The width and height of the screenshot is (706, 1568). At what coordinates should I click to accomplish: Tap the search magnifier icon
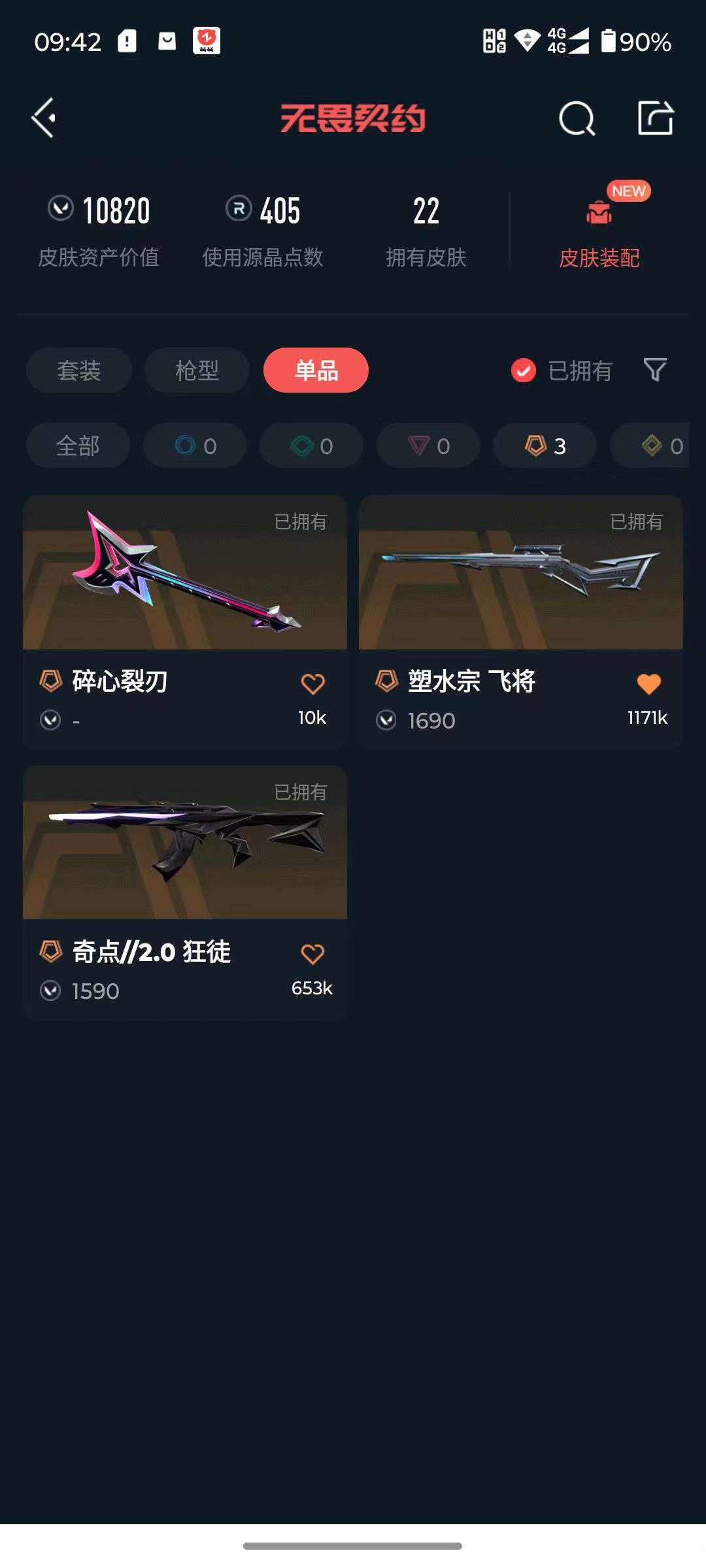coord(576,118)
